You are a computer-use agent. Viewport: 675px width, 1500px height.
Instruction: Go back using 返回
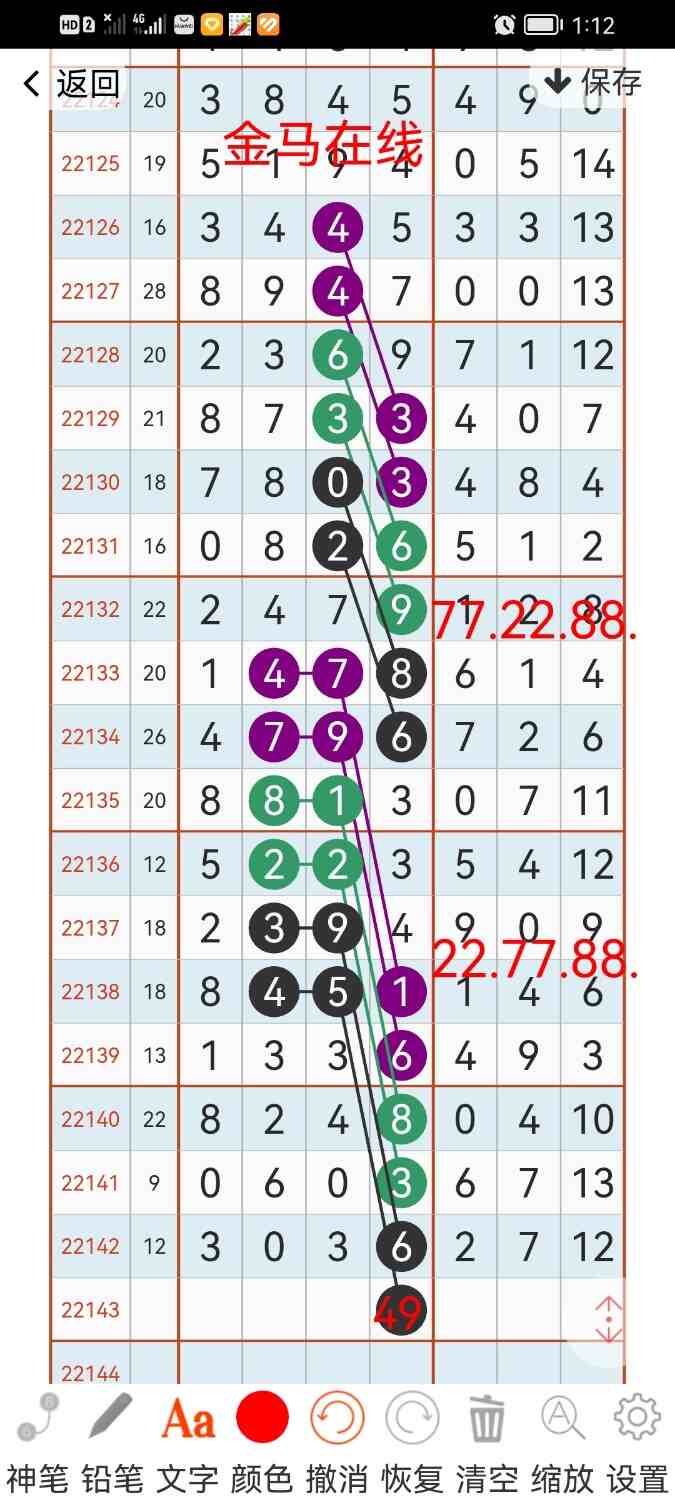click(70, 84)
